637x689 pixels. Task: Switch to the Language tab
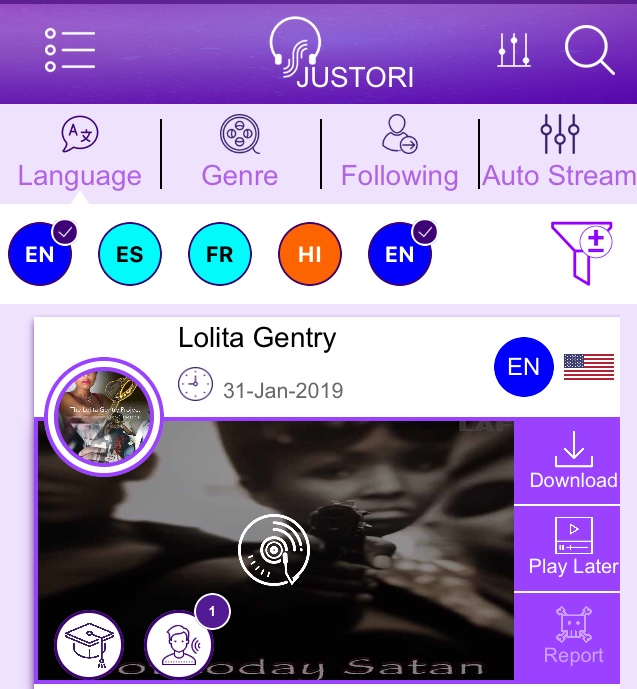click(x=80, y=153)
